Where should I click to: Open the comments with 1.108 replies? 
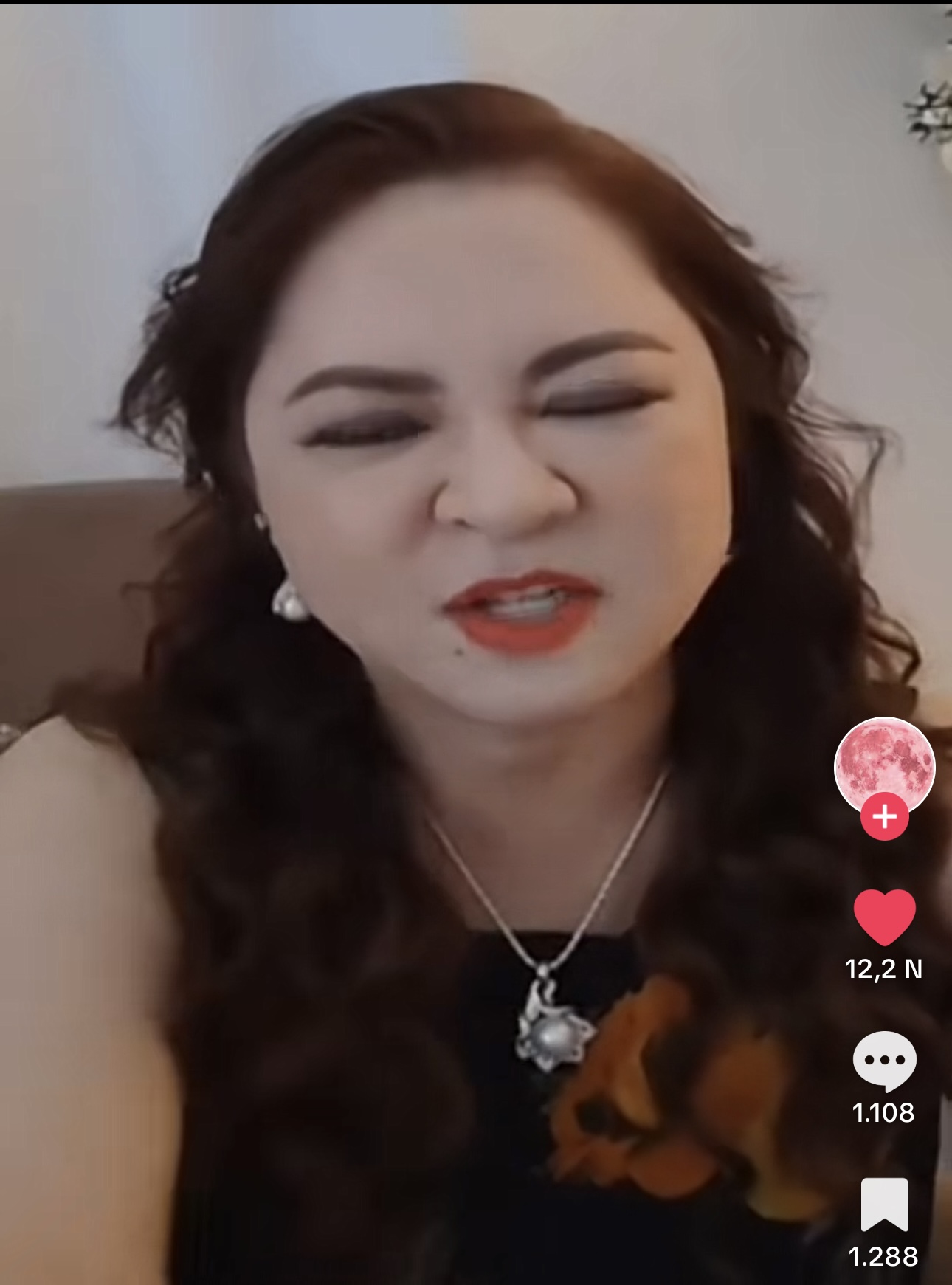tap(884, 1061)
